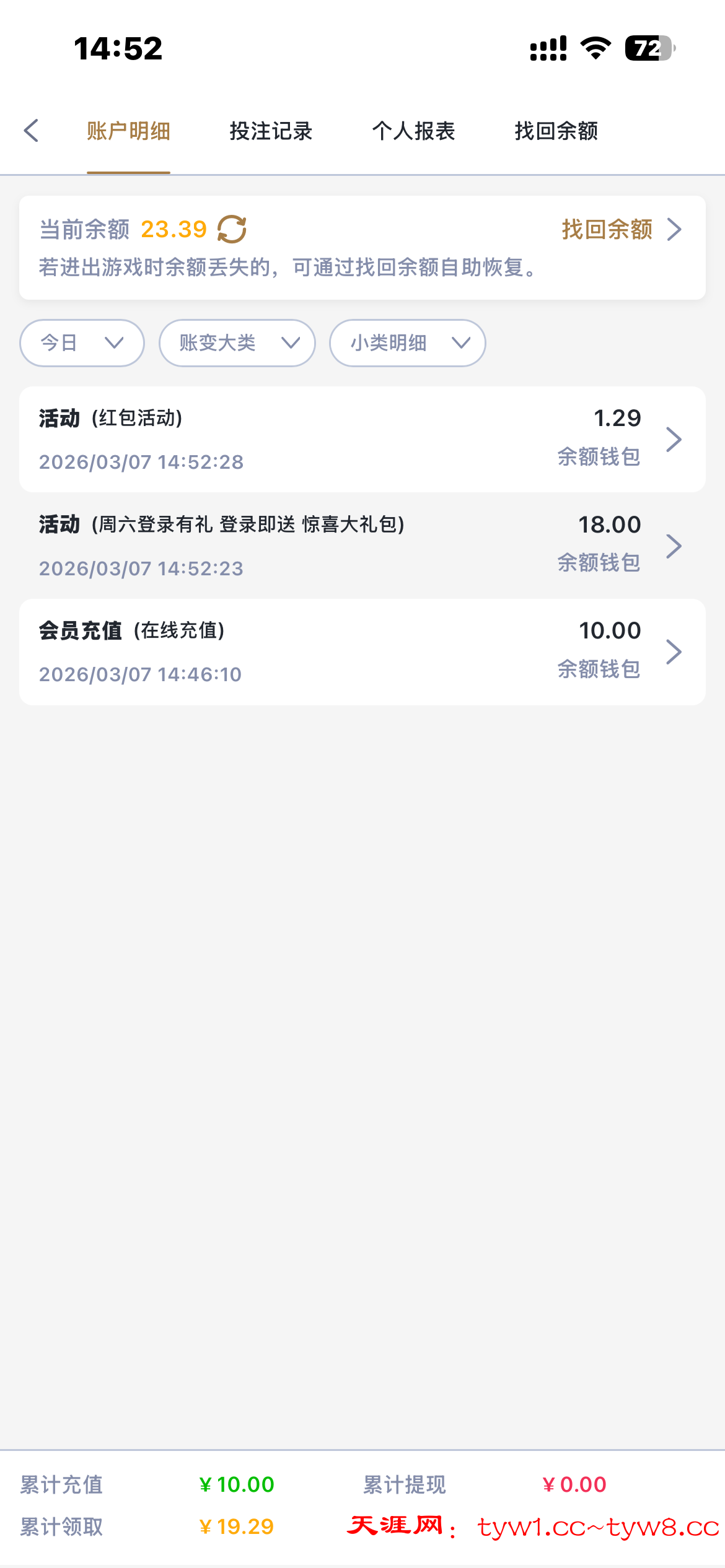Tap the 找回余额 link in balance card
The width and height of the screenshot is (725, 1568).
point(621,229)
